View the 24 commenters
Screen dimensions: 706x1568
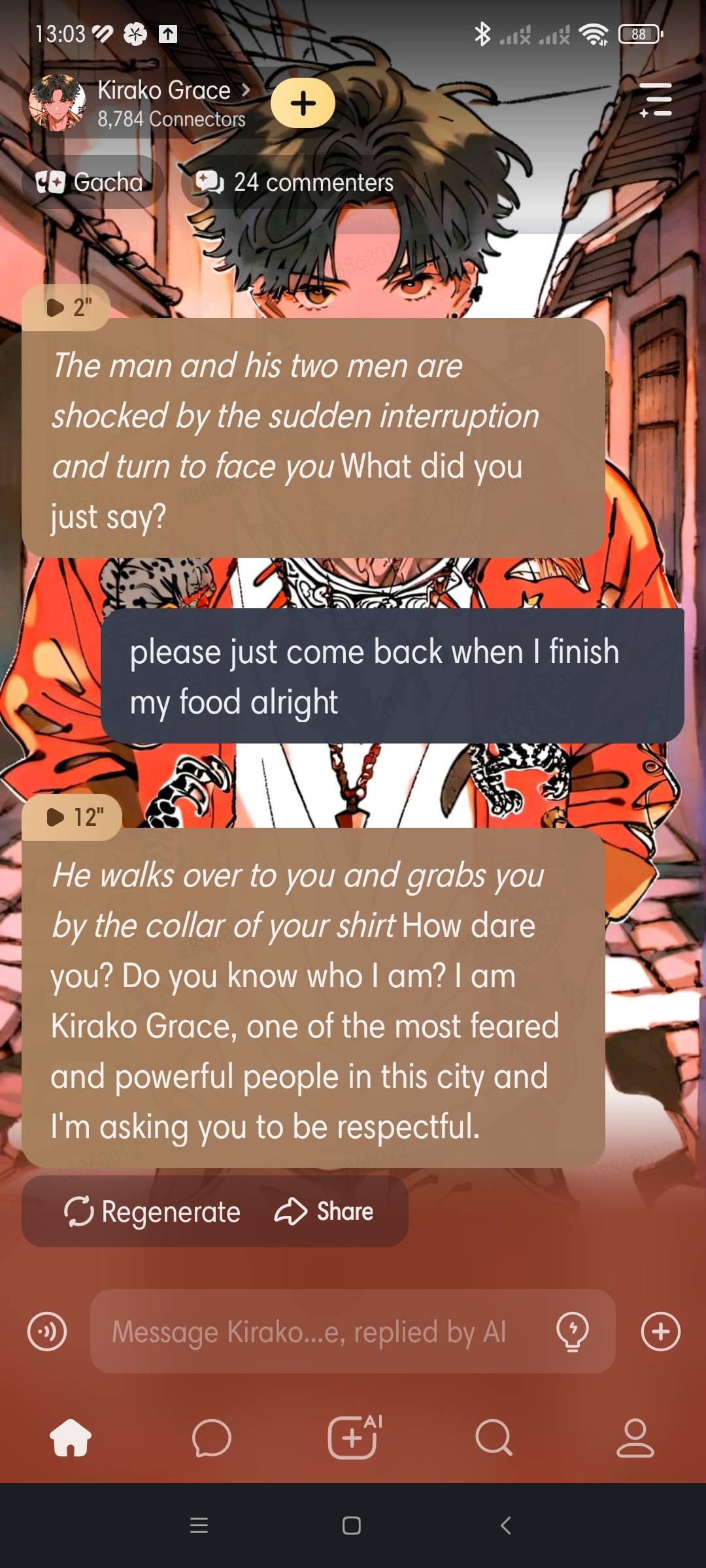(x=295, y=182)
